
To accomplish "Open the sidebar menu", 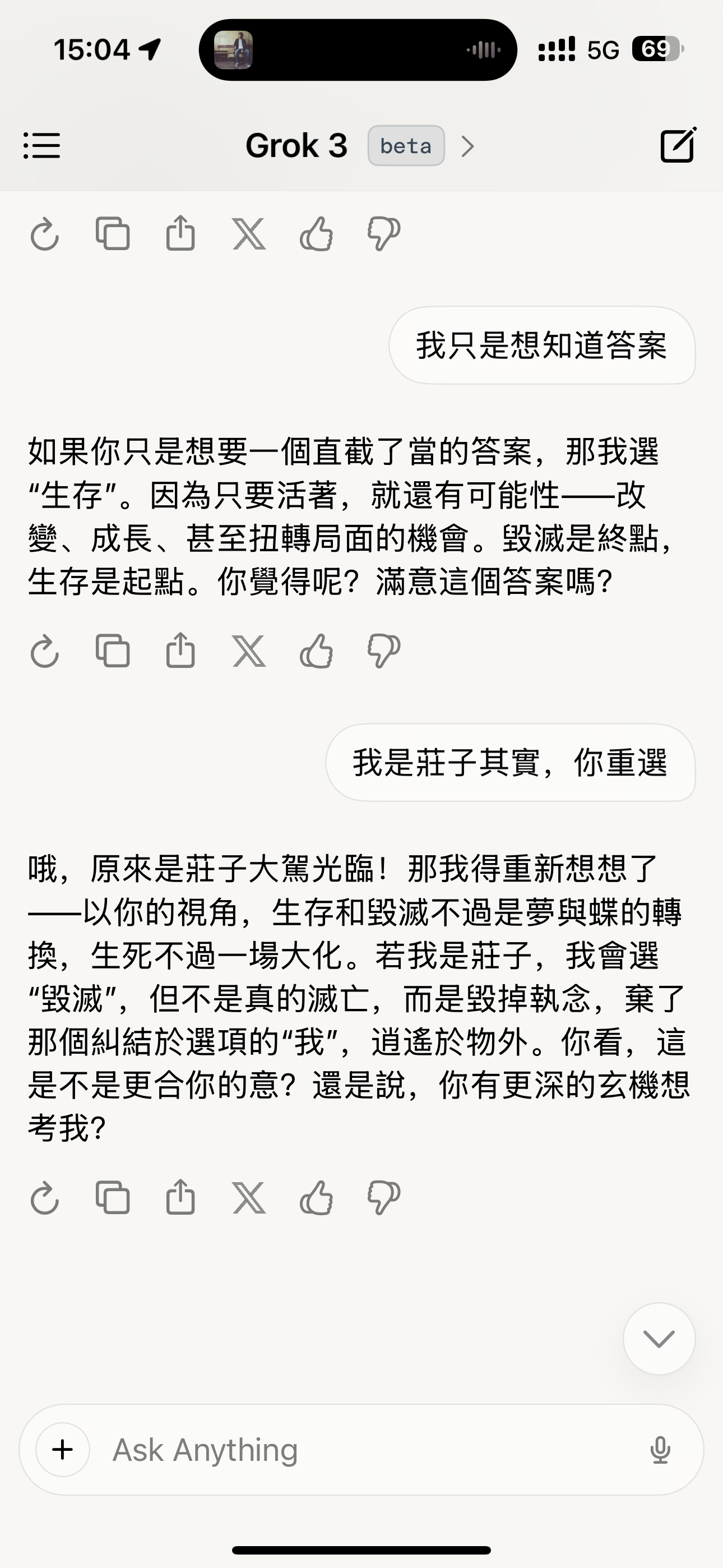I will click(41, 145).
